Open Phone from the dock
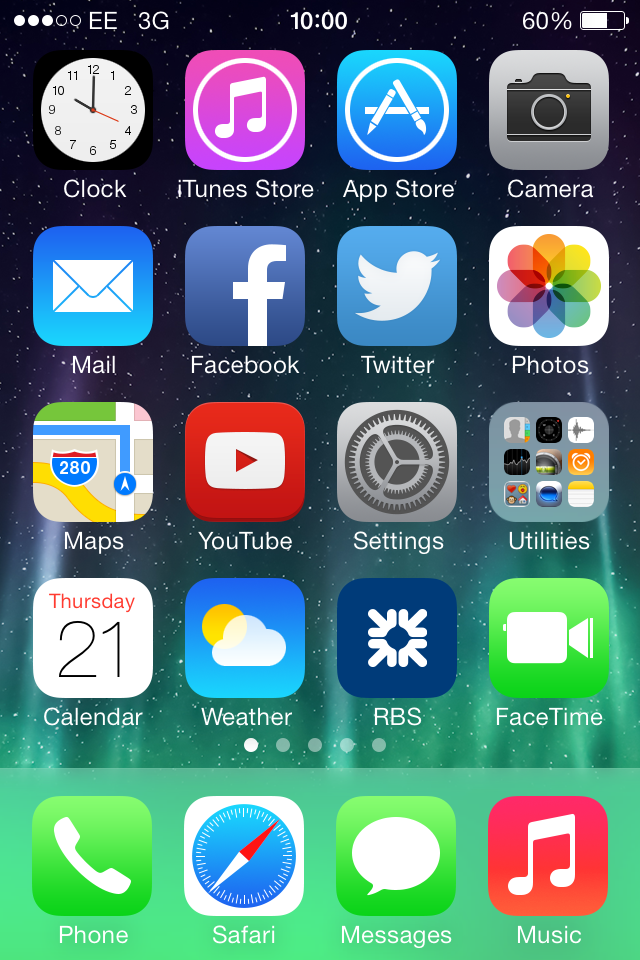Image resolution: width=640 pixels, height=960 pixels. click(x=92, y=856)
